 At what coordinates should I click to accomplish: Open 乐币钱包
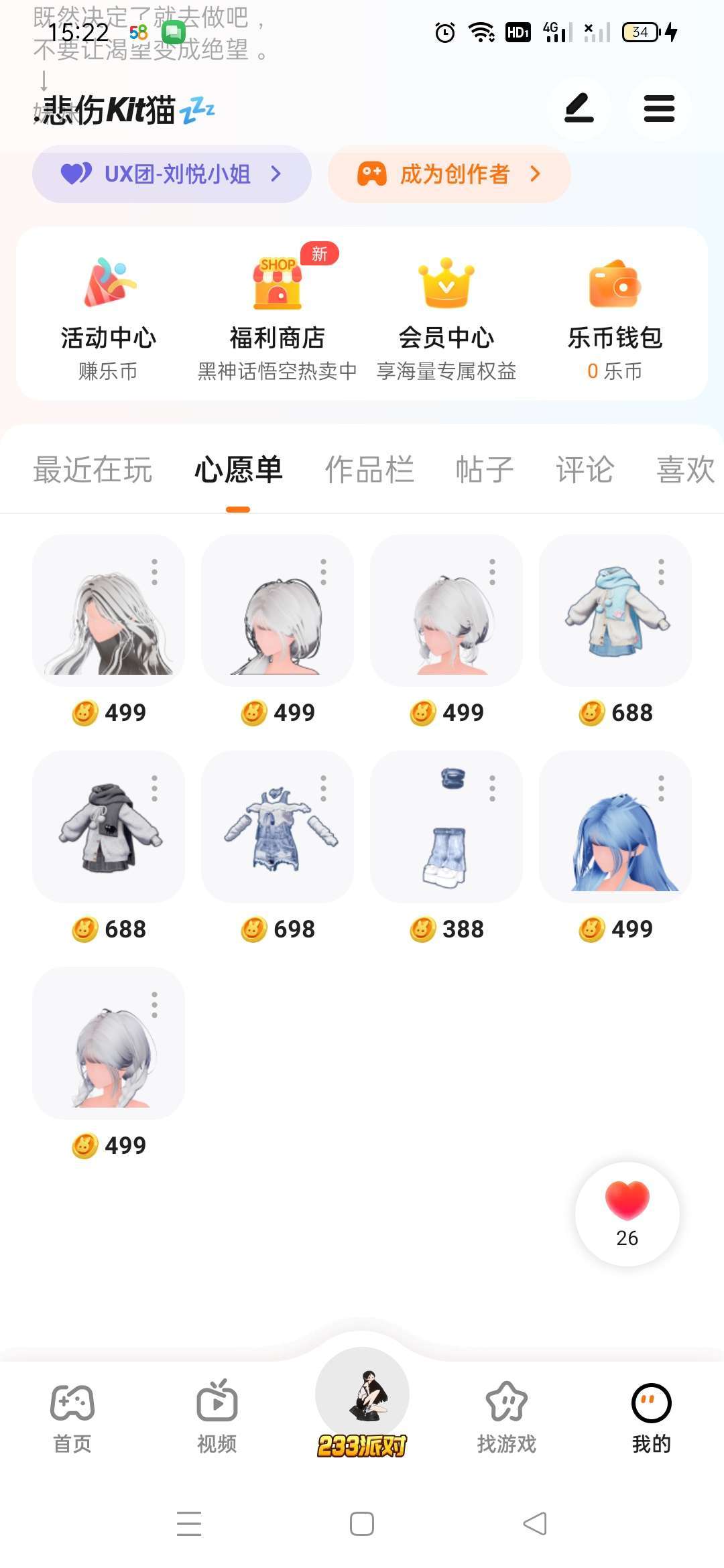(x=615, y=316)
